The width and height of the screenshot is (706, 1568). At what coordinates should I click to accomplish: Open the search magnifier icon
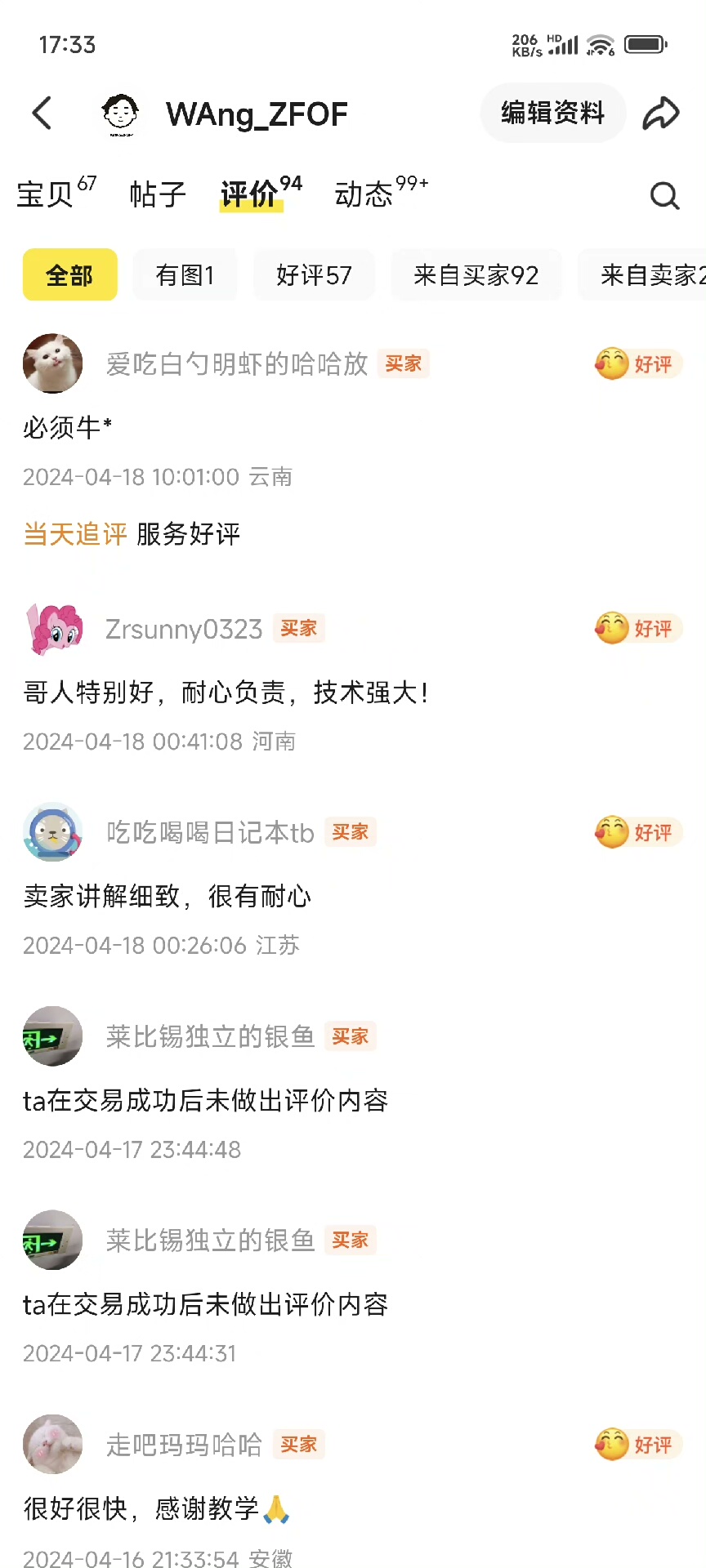tap(664, 196)
